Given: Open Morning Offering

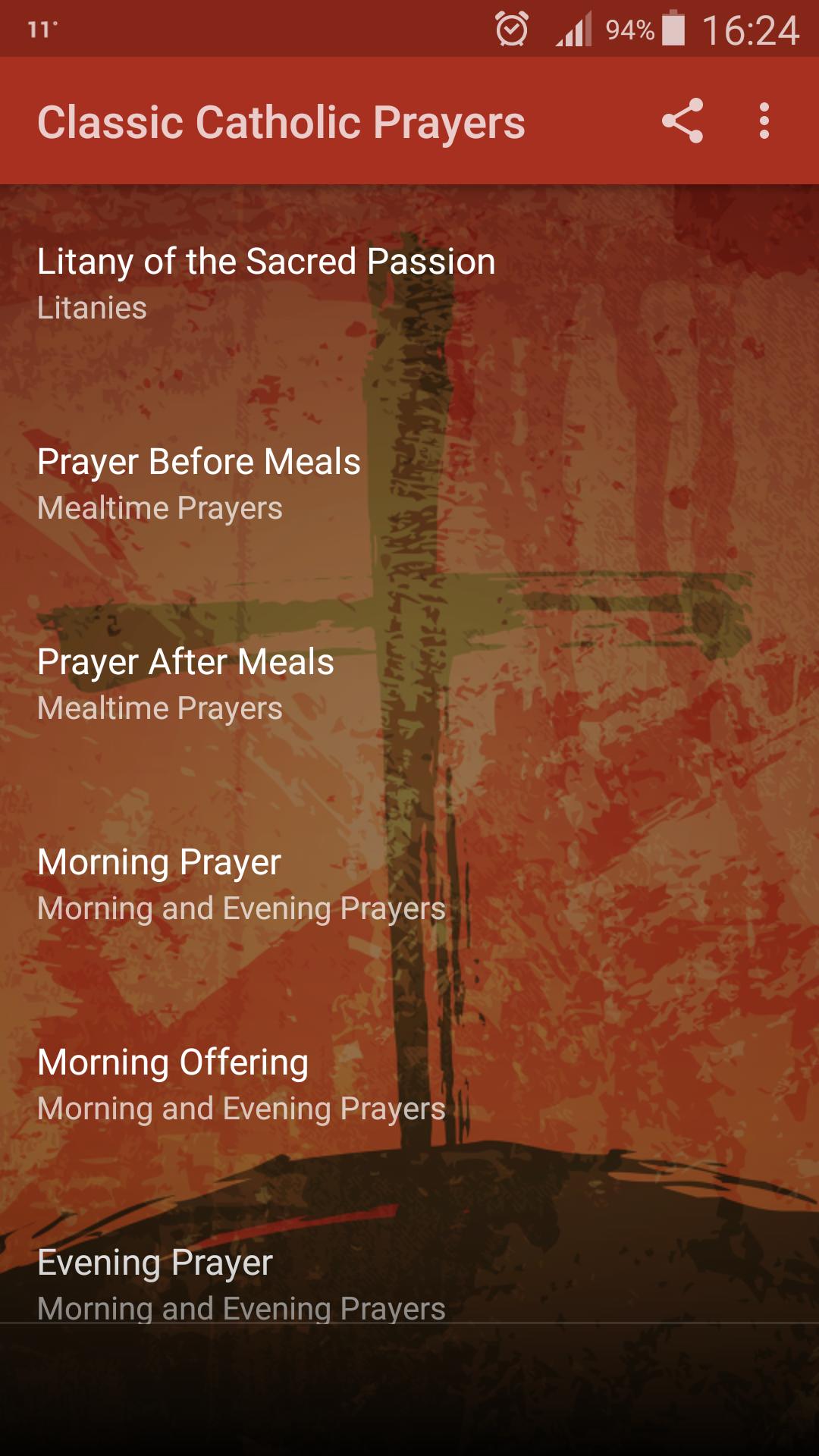Looking at the screenshot, I should 172,1061.
